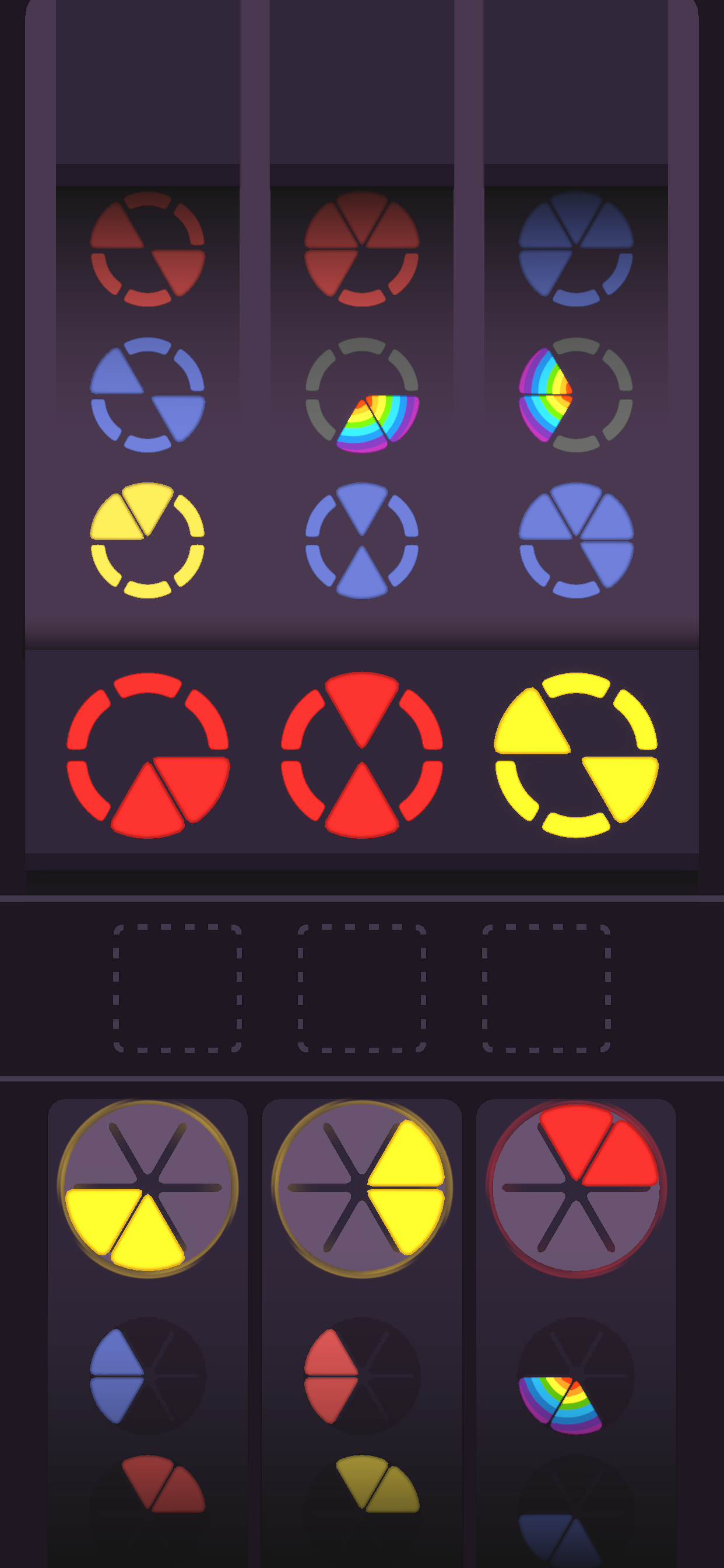Tap the large yellow ring in active row
The image size is (724, 1568).
(x=576, y=755)
